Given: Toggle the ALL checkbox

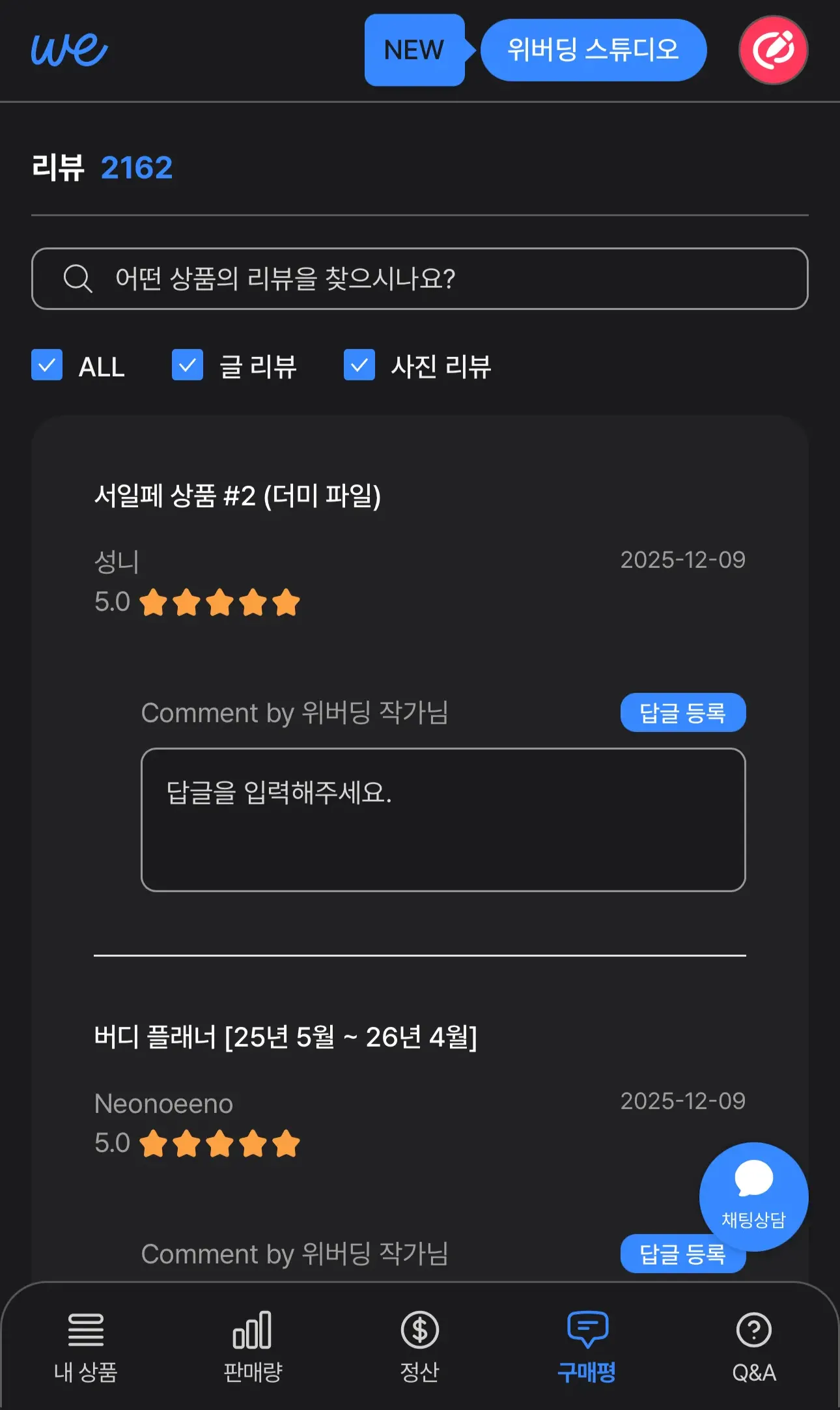Looking at the screenshot, I should (x=47, y=365).
